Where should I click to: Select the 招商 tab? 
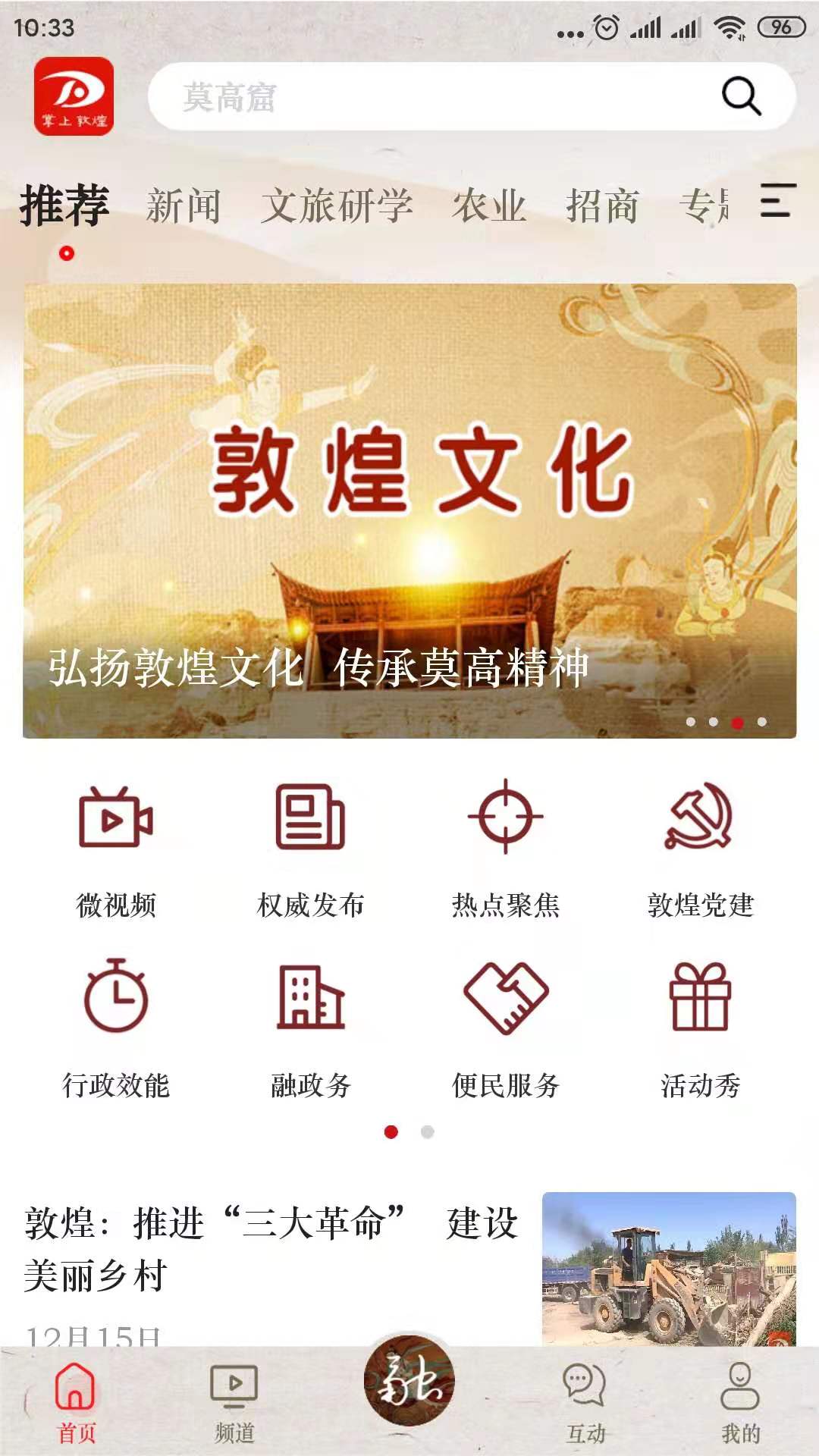coord(602,206)
